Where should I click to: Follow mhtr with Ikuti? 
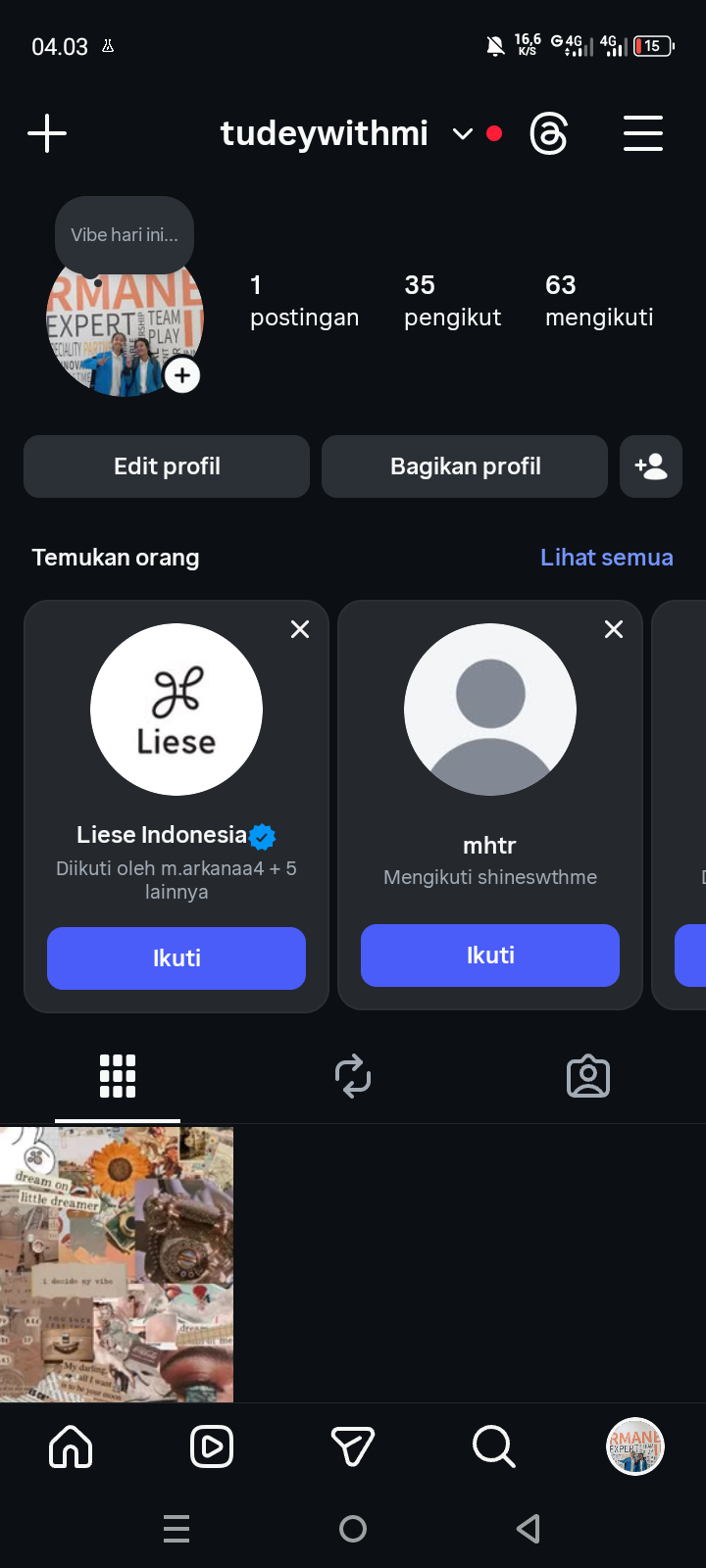pyautogui.click(x=490, y=955)
